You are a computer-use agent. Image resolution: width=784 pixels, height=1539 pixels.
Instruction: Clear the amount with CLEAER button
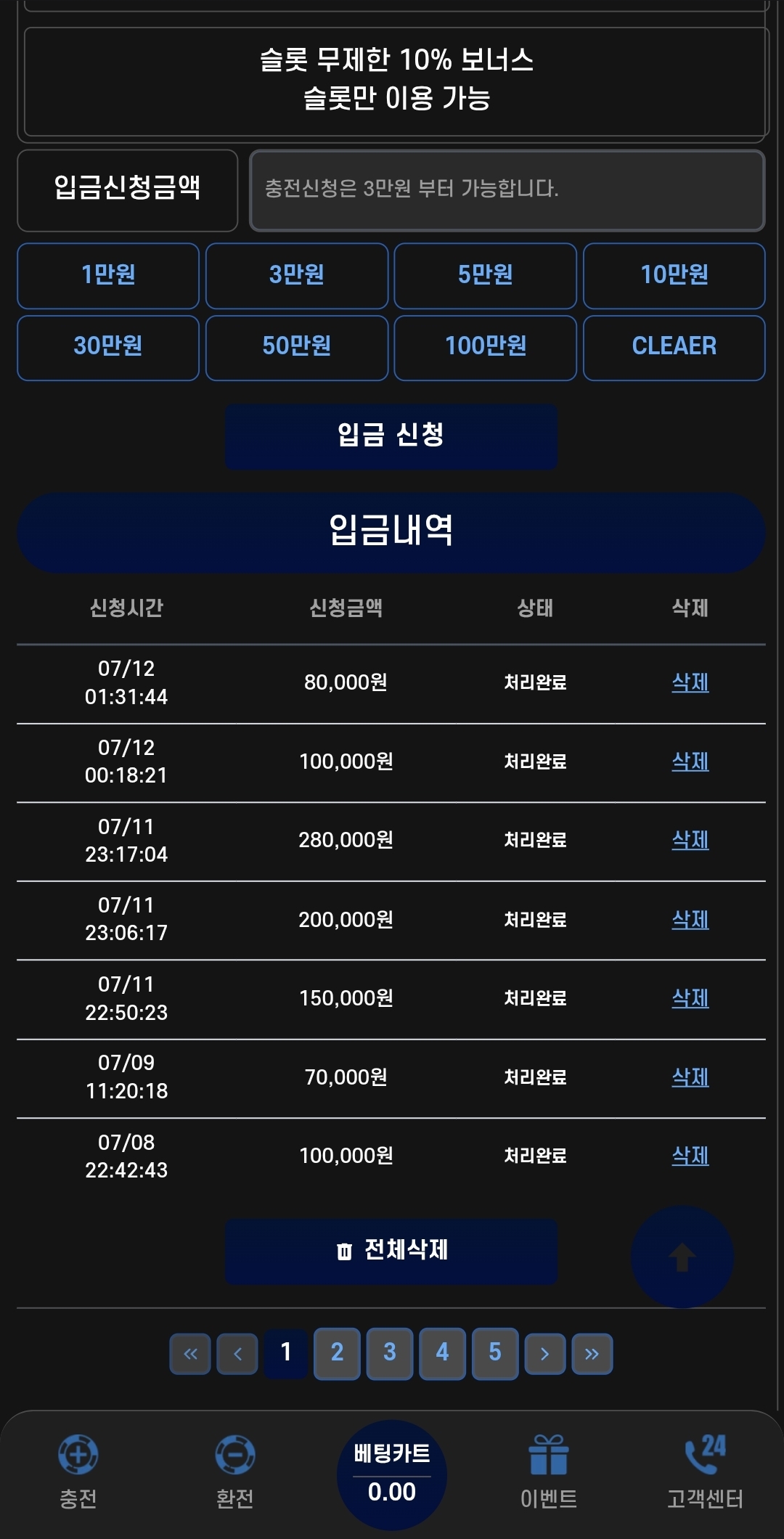click(674, 348)
